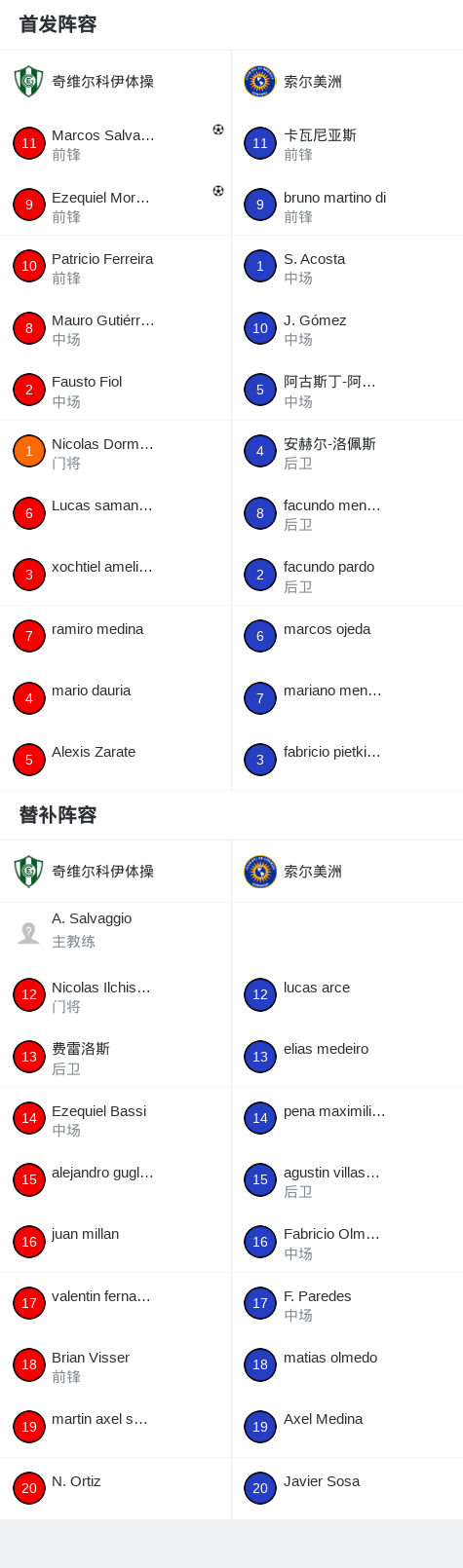Select 安赫尔-洛佩斯 defender entry
This screenshot has height=1568, width=463.
click(347, 452)
